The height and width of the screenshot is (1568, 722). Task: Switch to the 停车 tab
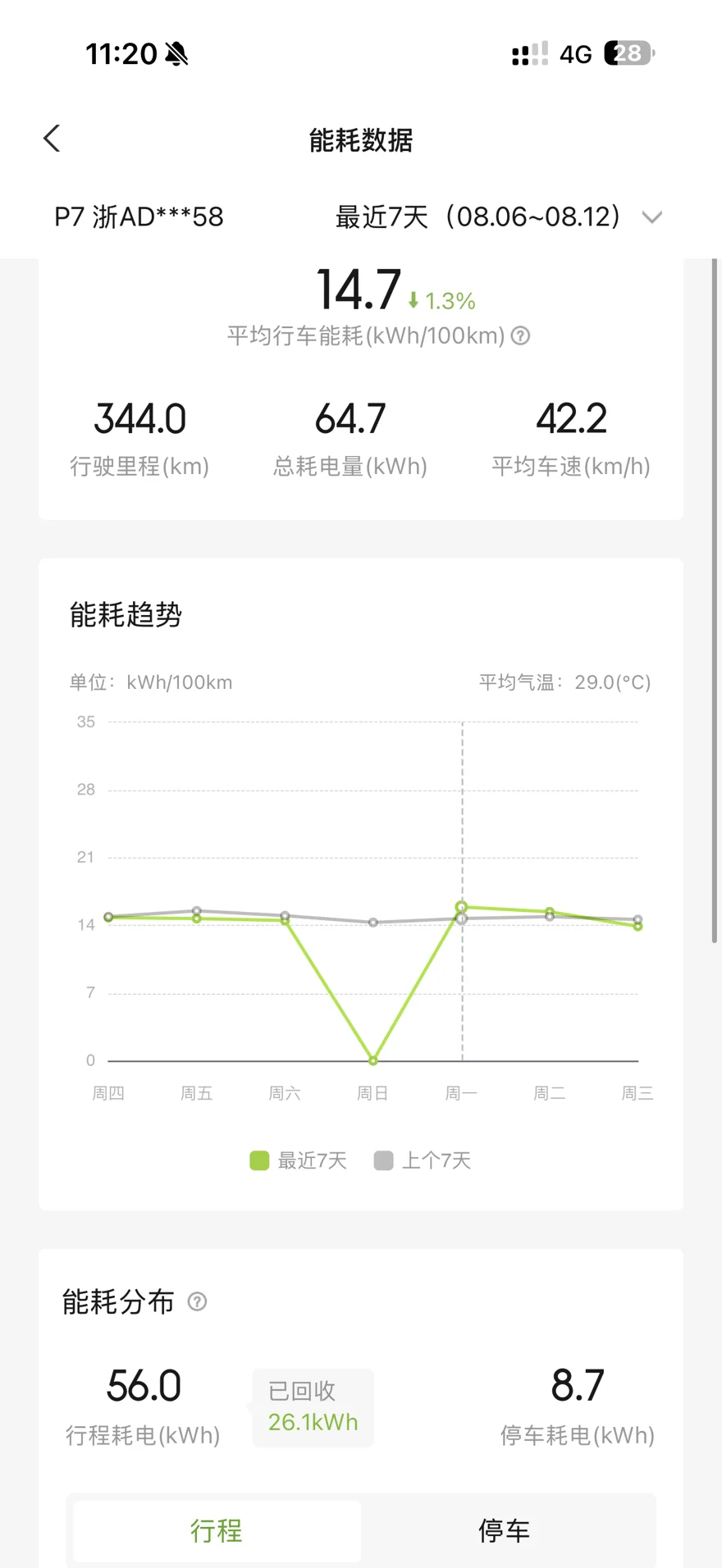pos(504,1530)
